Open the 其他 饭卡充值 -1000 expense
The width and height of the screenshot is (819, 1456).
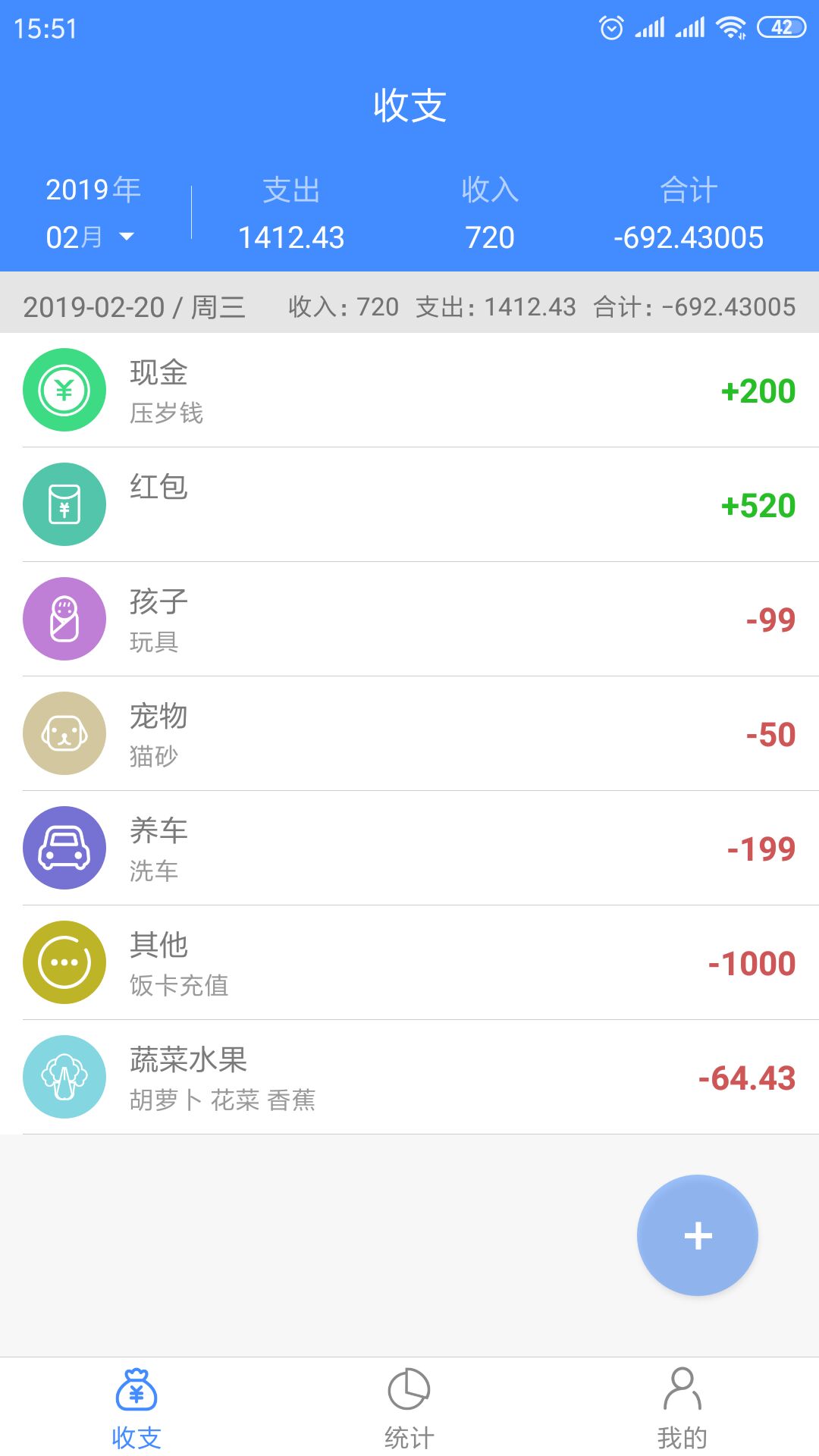[x=409, y=962]
